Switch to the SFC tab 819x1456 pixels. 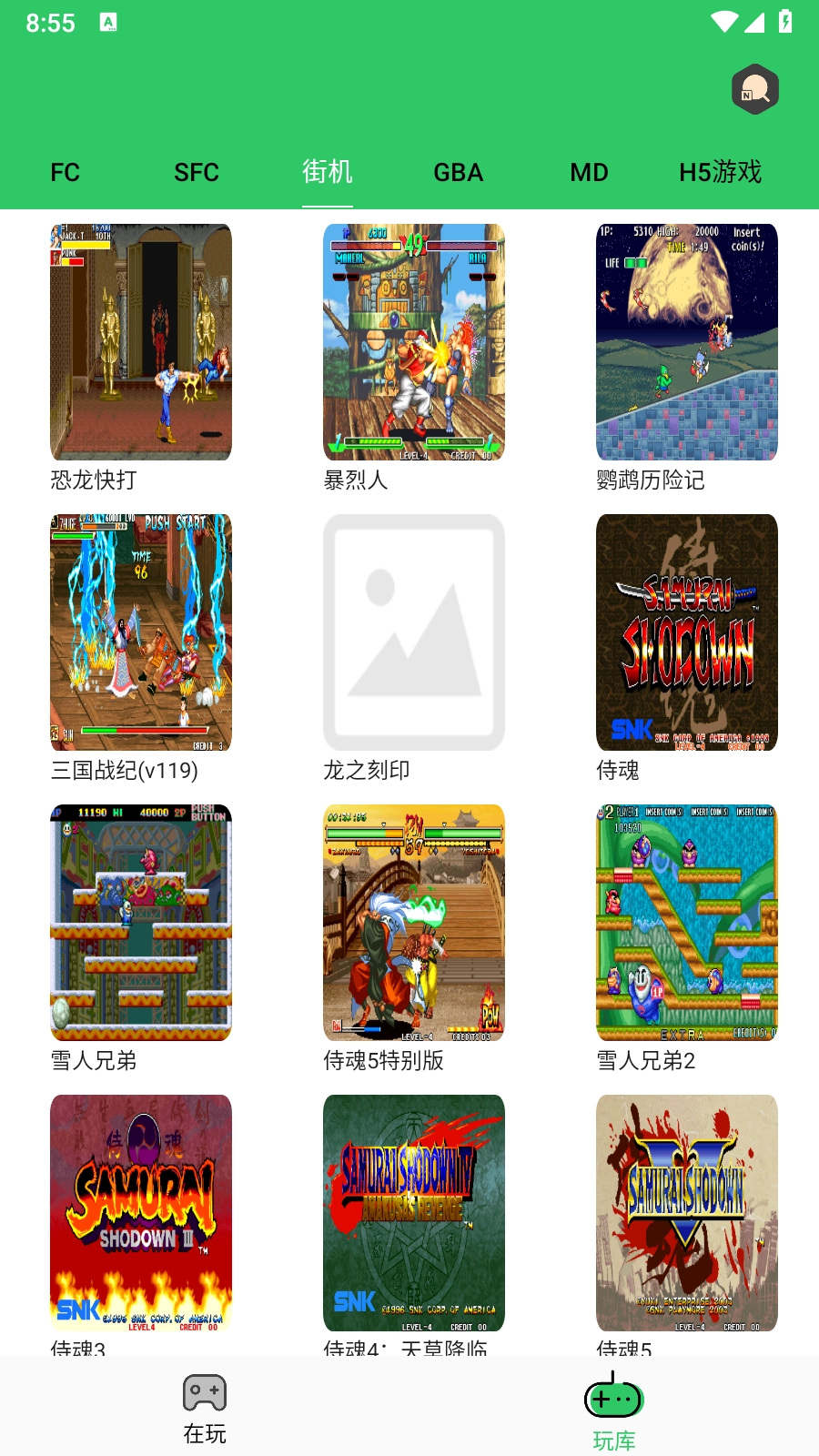click(197, 172)
